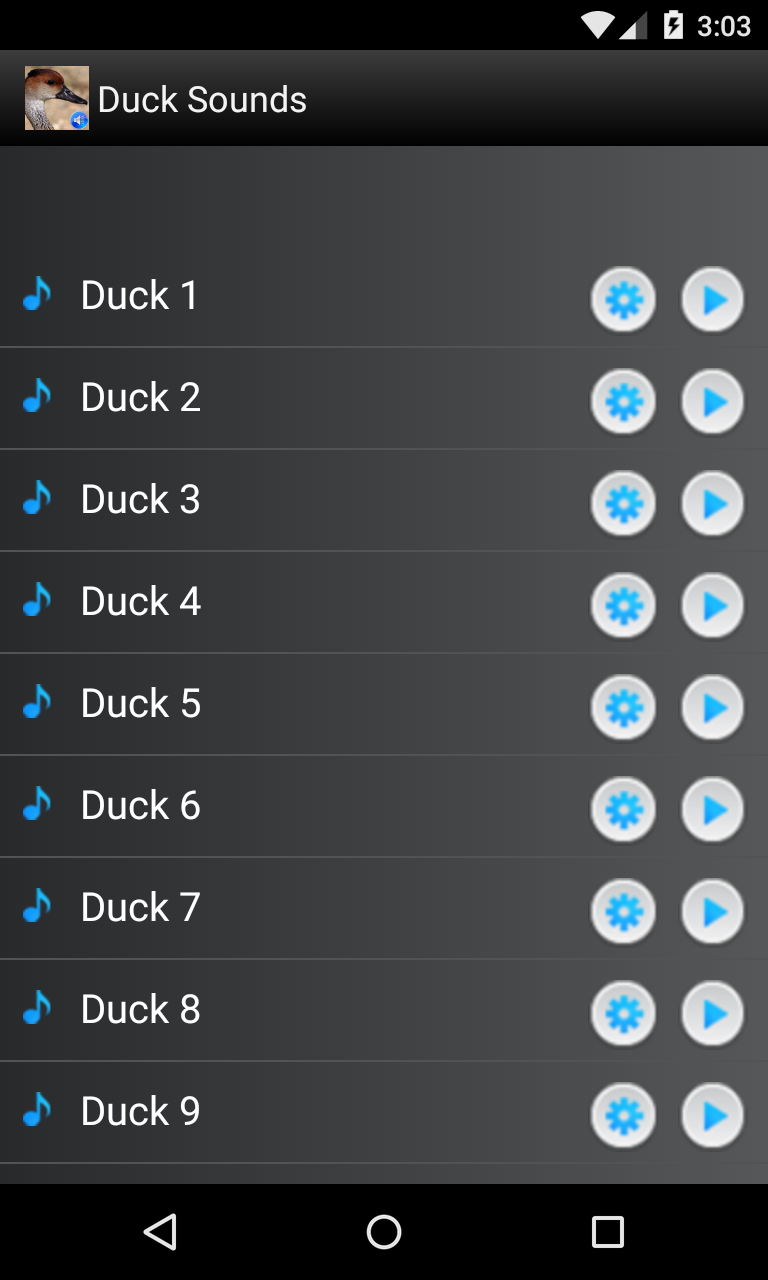Play the Duck 2 sound
Image resolution: width=768 pixels, height=1280 pixels.
coord(712,401)
